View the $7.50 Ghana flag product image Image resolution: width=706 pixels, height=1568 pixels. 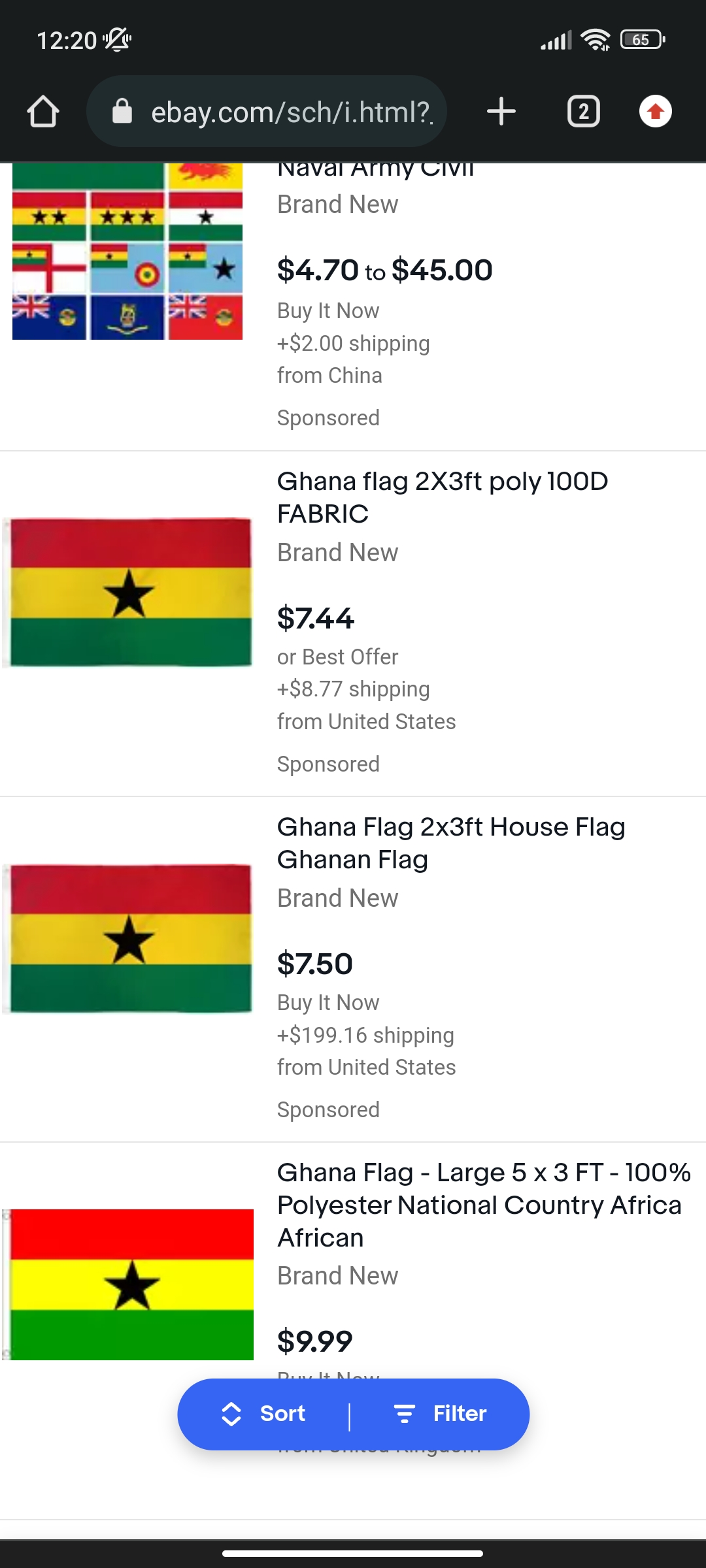click(x=127, y=938)
